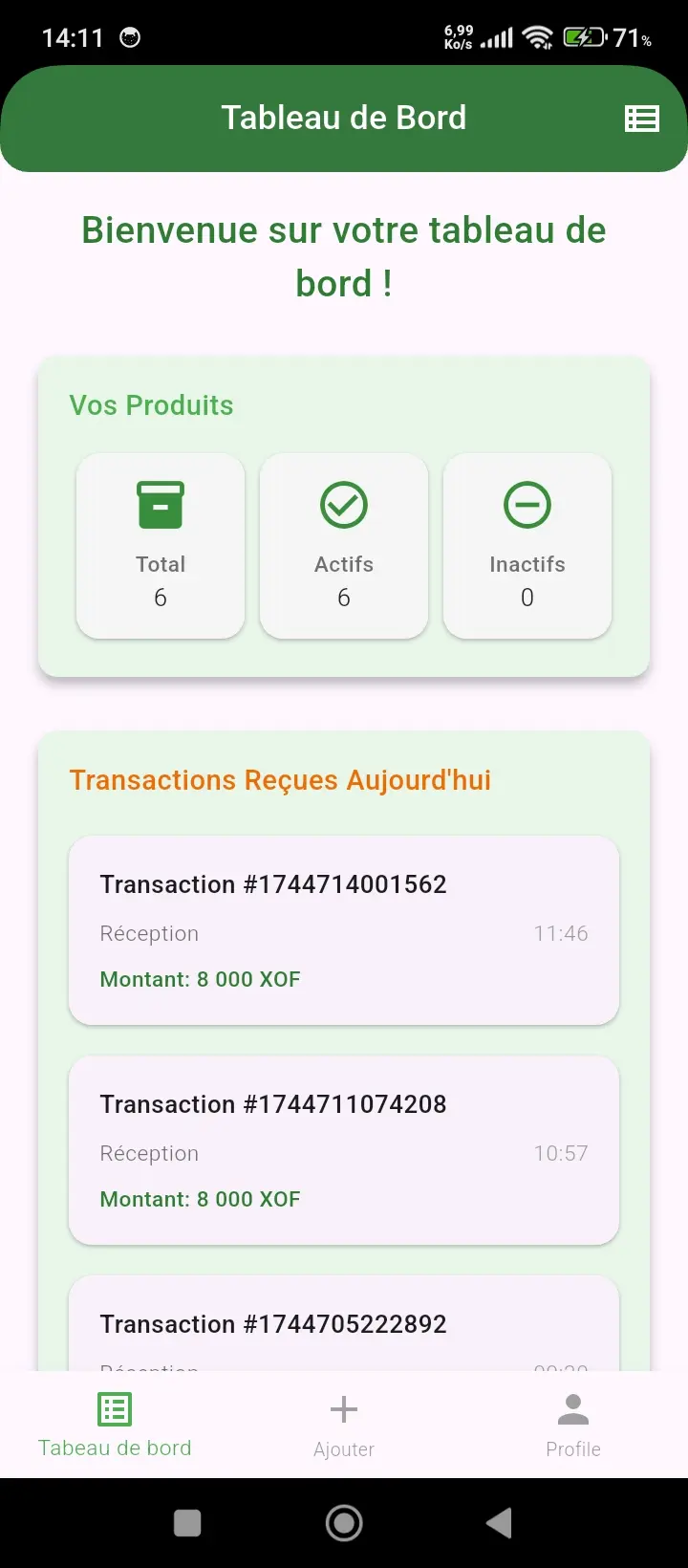This screenshot has width=688, height=1568.
Task: View details of transaction #1744711074208
Action: coord(344,1150)
